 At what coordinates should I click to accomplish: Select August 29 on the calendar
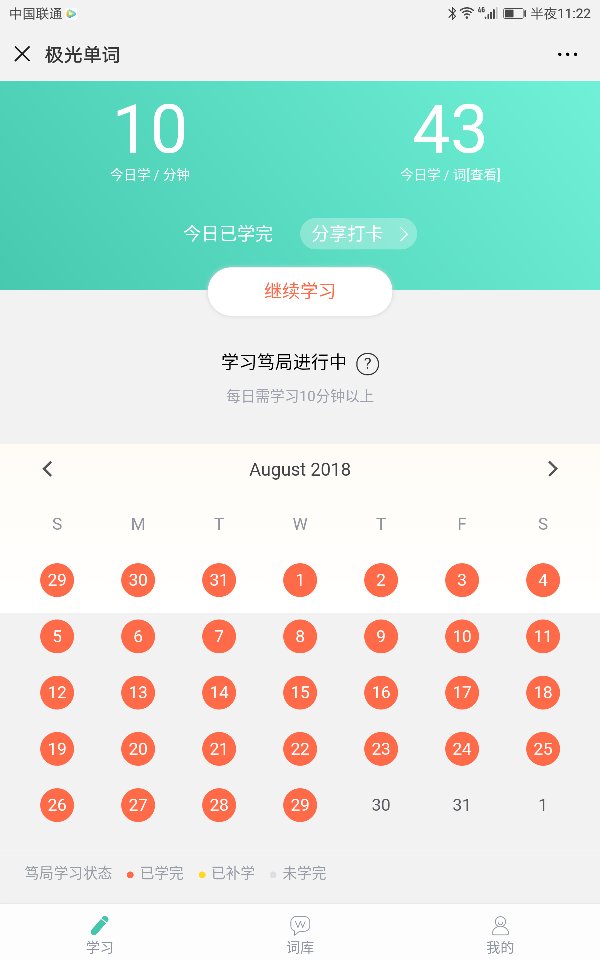[300, 804]
